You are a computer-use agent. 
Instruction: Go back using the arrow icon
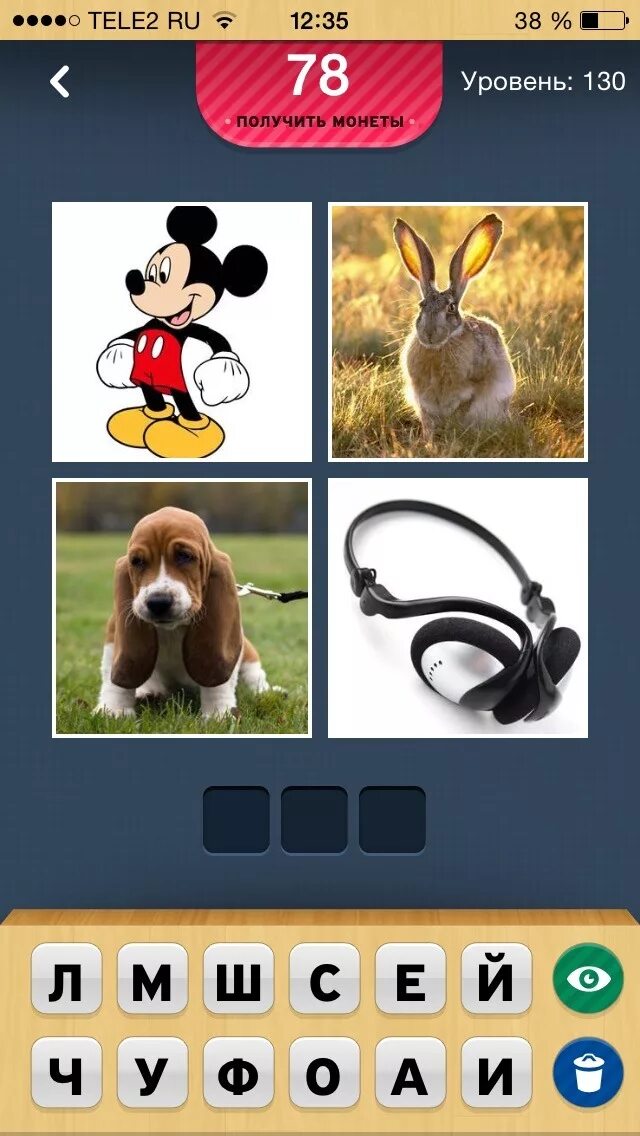tap(60, 81)
